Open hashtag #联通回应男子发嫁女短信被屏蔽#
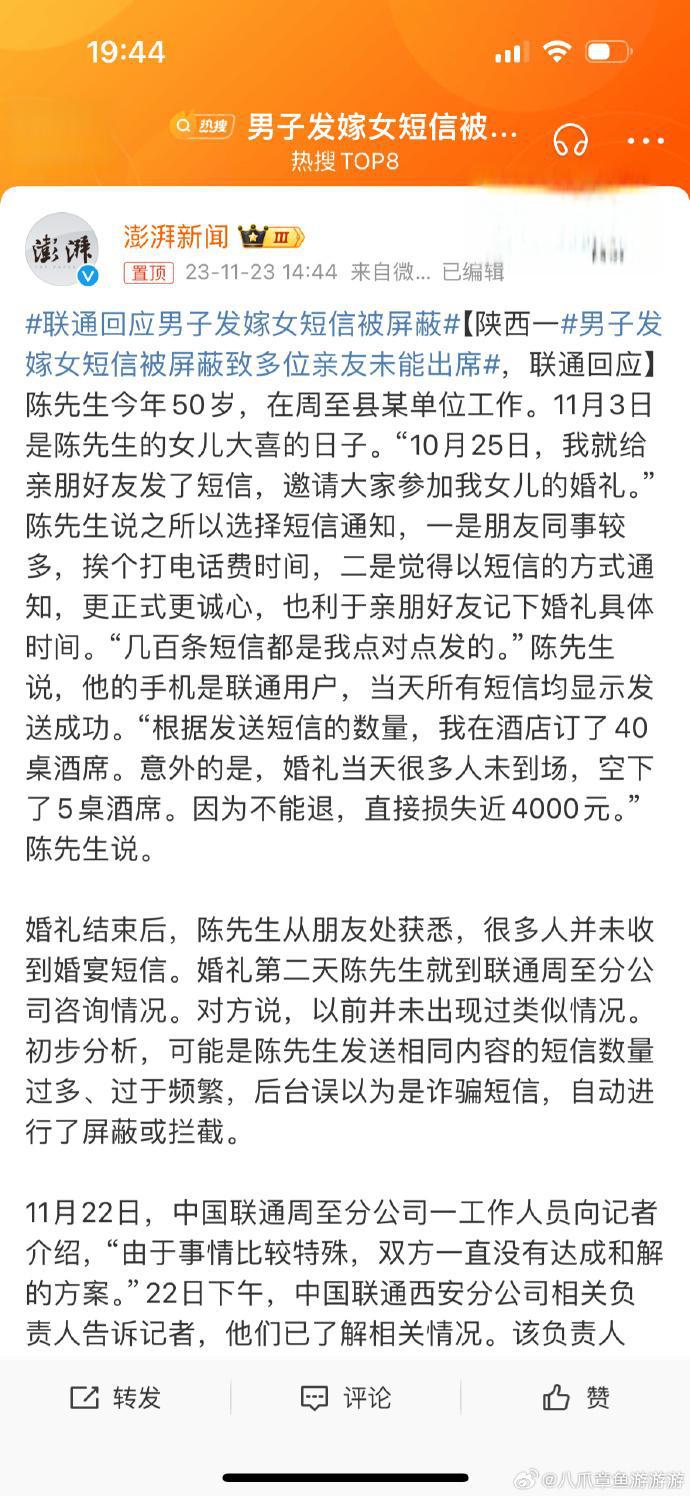This screenshot has width=690, height=1496. [241, 325]
